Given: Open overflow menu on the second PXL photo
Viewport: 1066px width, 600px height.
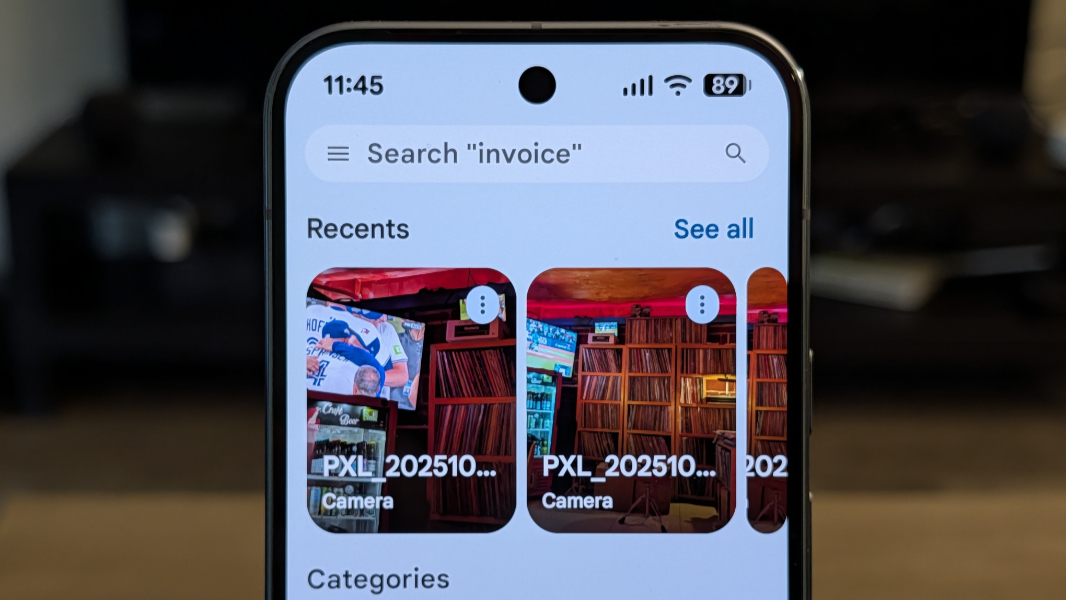Looking at the screenshot, I should click(702, 304).
